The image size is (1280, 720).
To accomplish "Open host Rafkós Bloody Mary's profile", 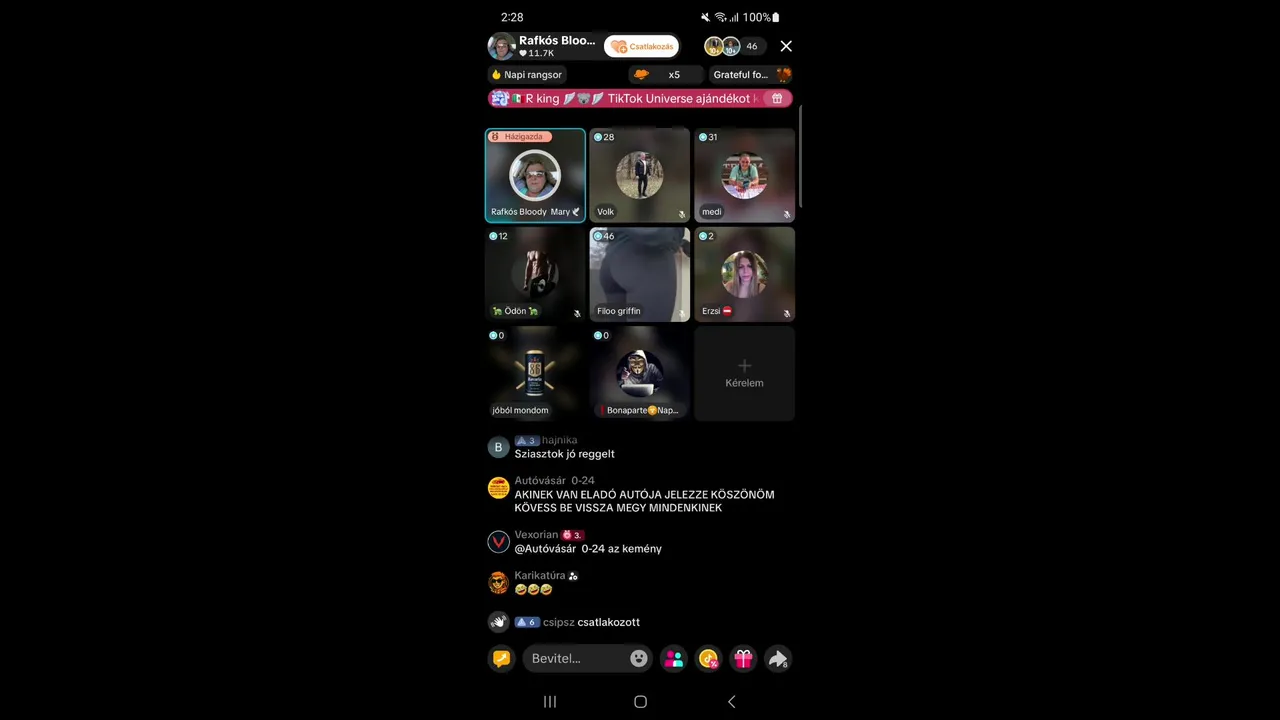I will point(501,46).
